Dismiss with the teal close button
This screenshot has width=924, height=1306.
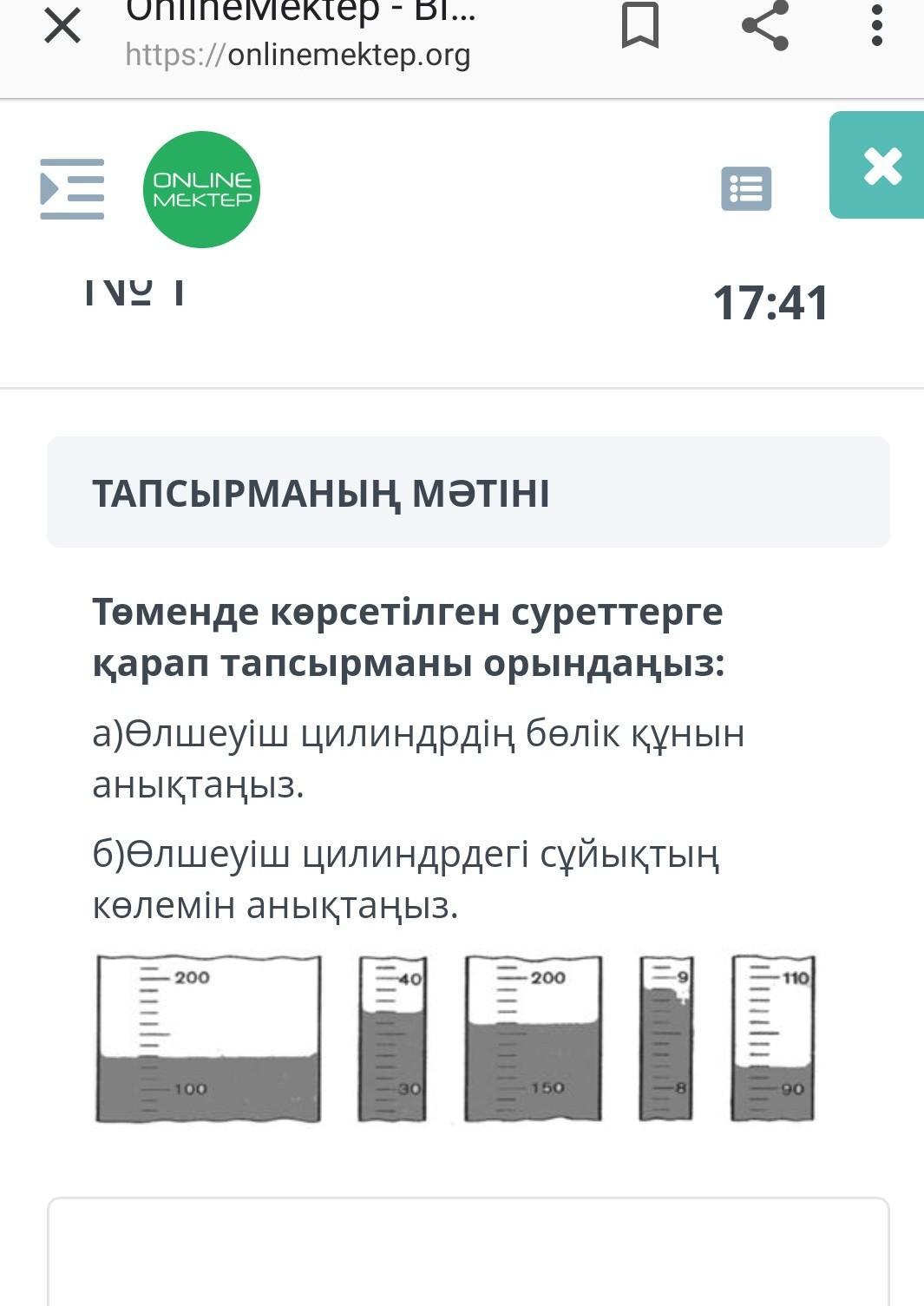(x=881, y=166)
